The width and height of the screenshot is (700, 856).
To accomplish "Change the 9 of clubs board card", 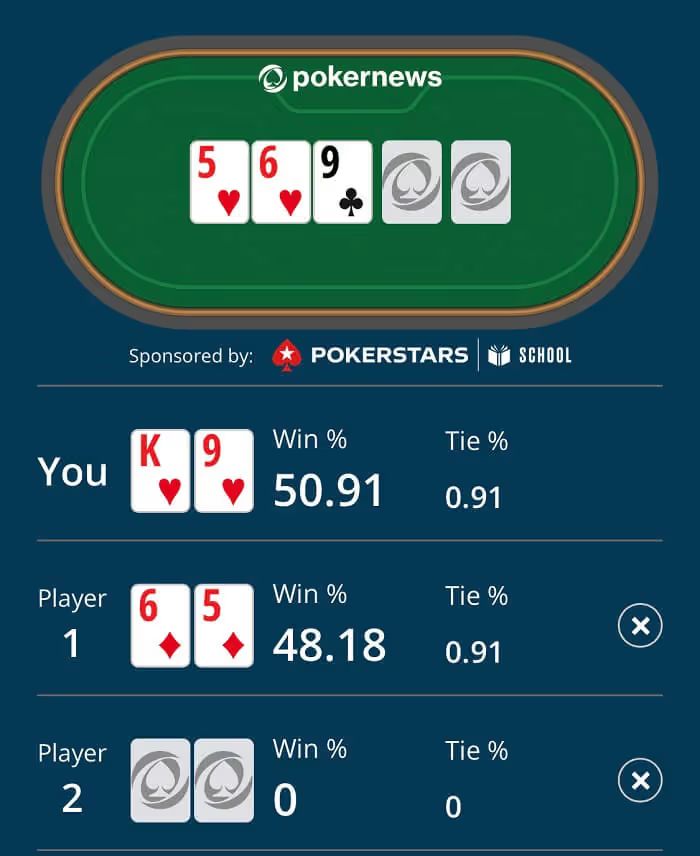I will coord(343,182).
